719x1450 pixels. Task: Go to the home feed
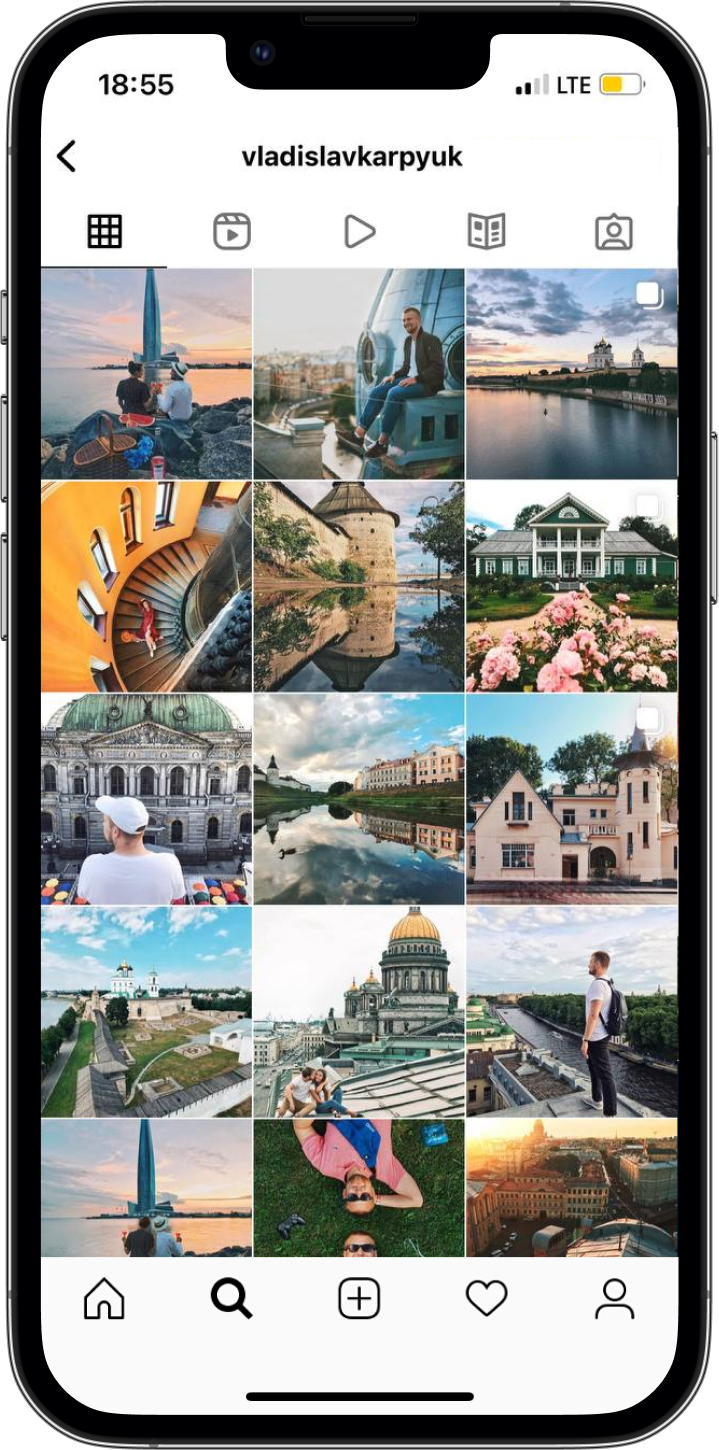point(104,1299)
